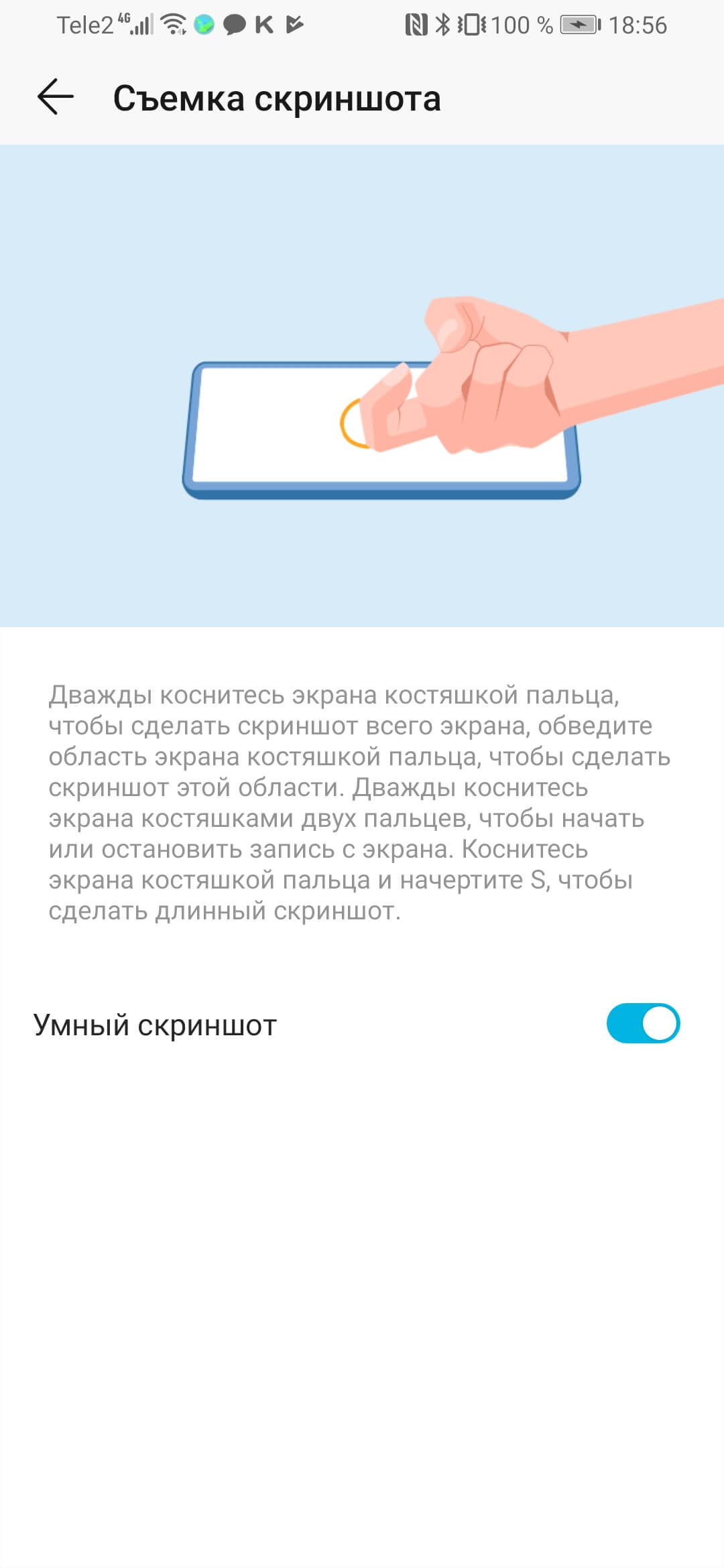Go back from Съемка скриншота screen

click(x=56, y=97)
